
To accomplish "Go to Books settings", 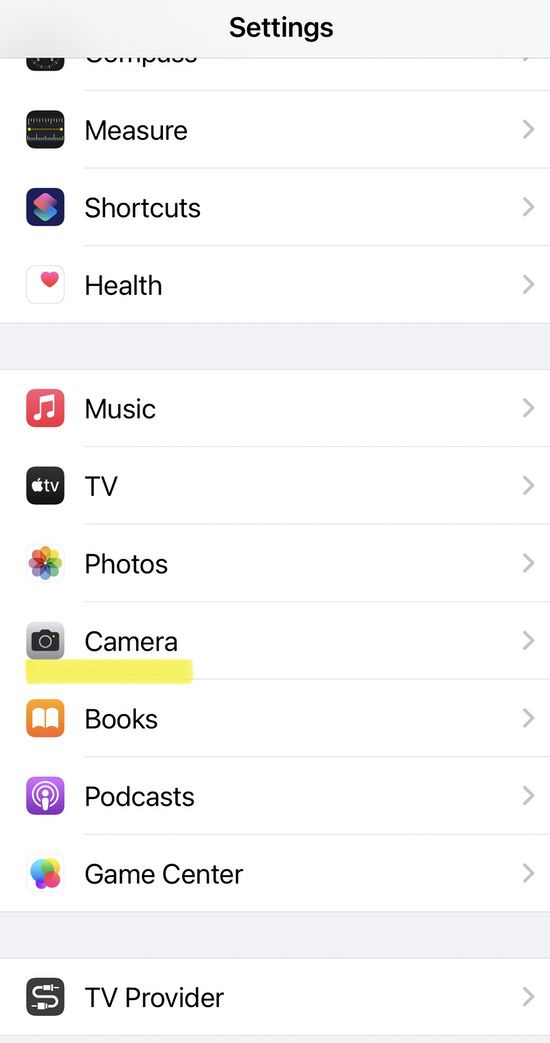I will (275, 718).
